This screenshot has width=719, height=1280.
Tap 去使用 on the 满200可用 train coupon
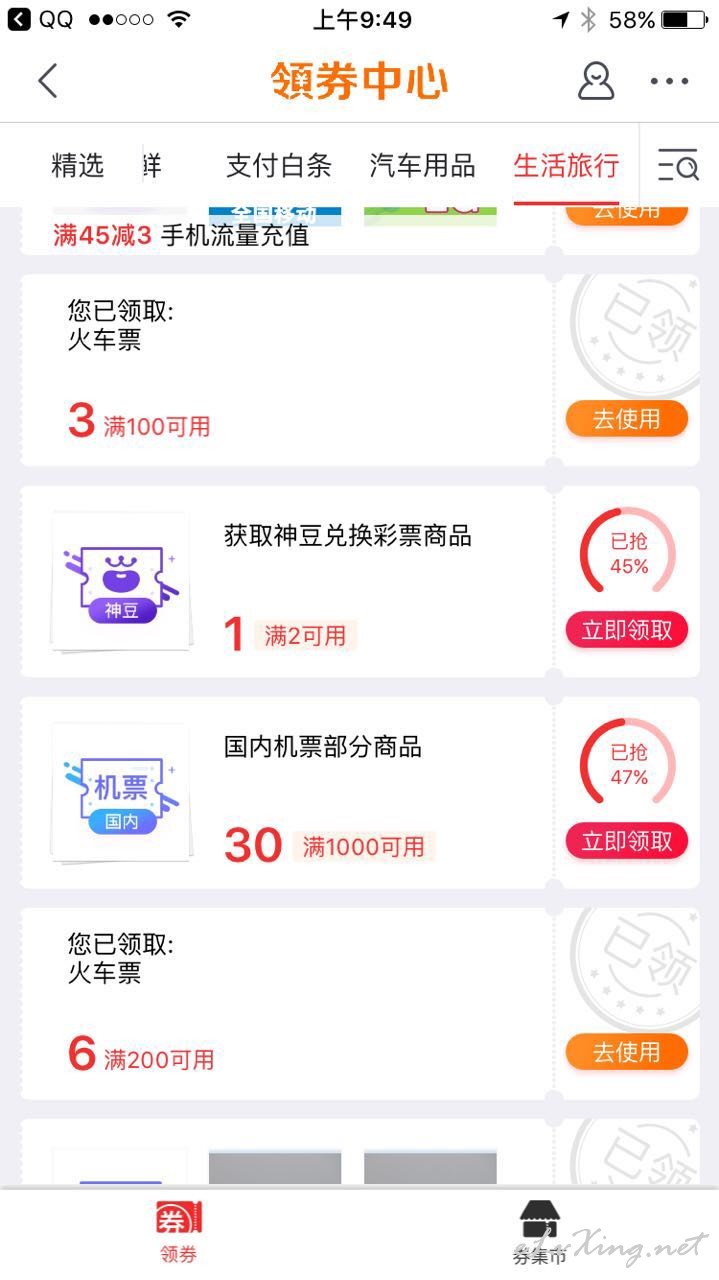pos(627,1052)
